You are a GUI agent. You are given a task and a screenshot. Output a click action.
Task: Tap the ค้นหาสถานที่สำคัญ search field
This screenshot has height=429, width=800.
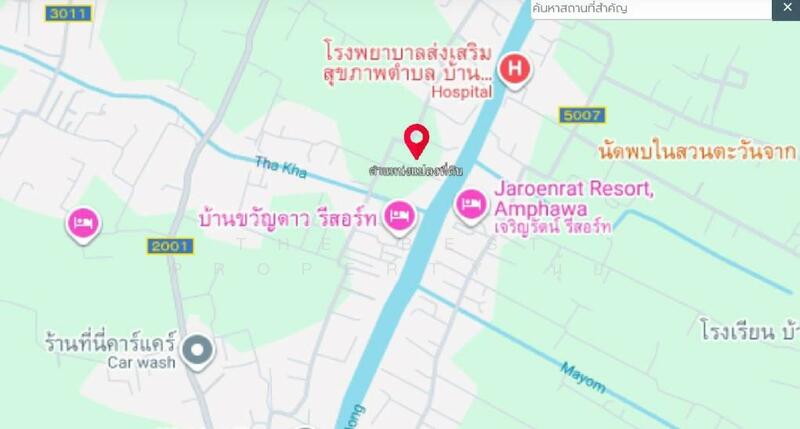tap(650, 9)
